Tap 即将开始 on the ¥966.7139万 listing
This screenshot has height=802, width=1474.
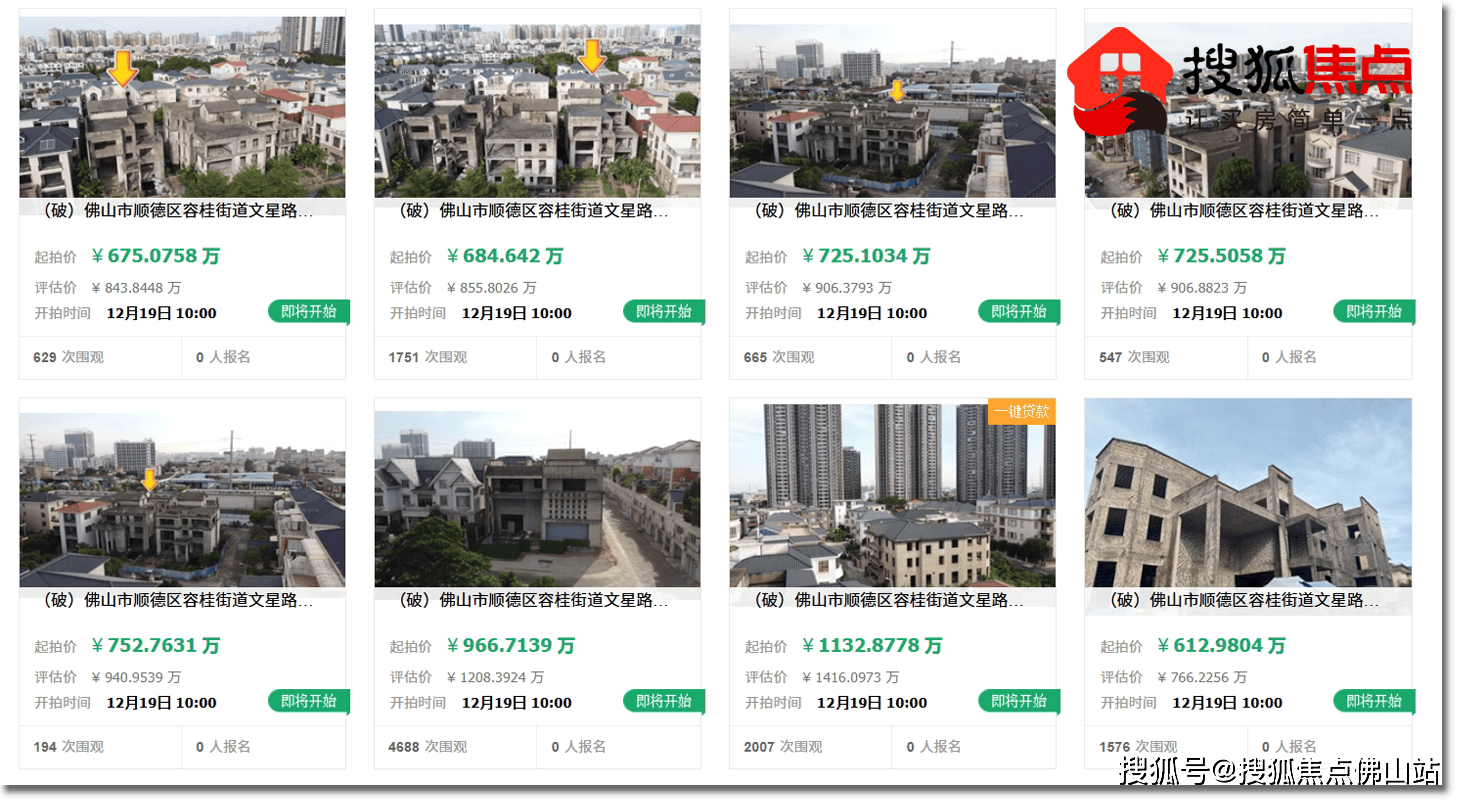[x=663, y=701]
